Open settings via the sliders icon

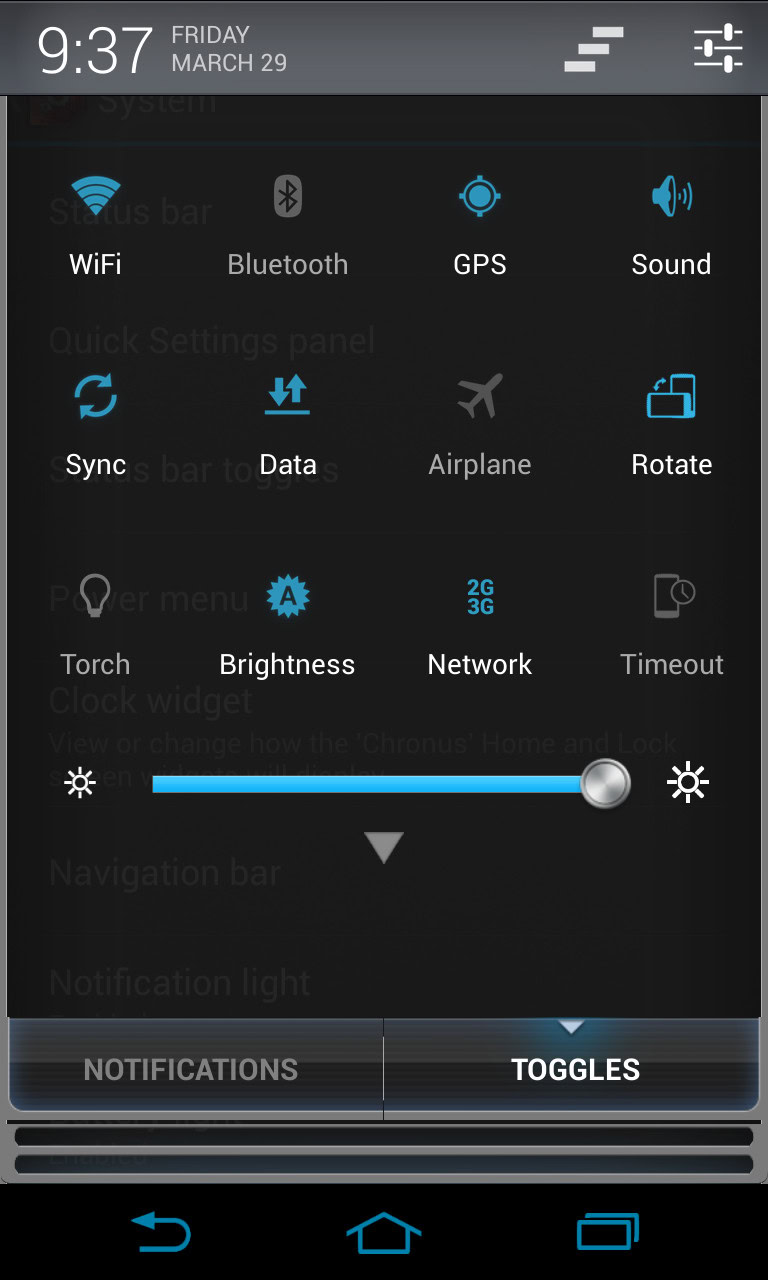tap(718, 49)
